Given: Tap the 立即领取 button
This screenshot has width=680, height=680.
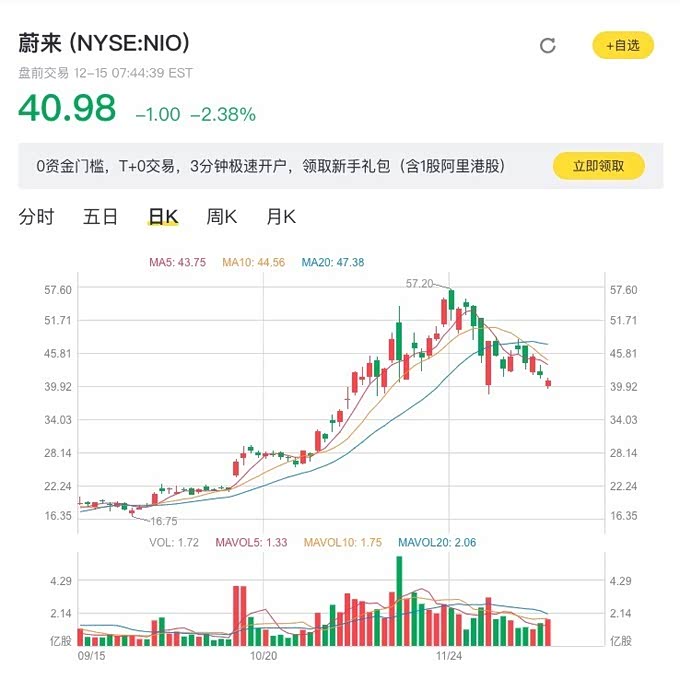Looking at the screenshot, I should click(598, 166).
